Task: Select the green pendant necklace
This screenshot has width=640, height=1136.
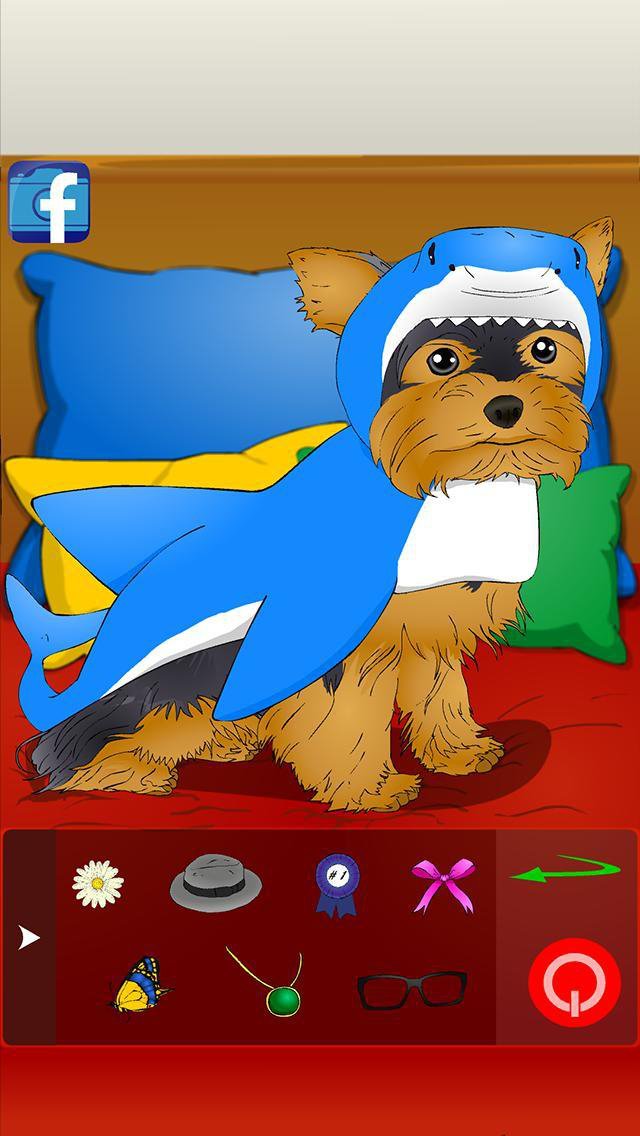Action: point(267,981)
